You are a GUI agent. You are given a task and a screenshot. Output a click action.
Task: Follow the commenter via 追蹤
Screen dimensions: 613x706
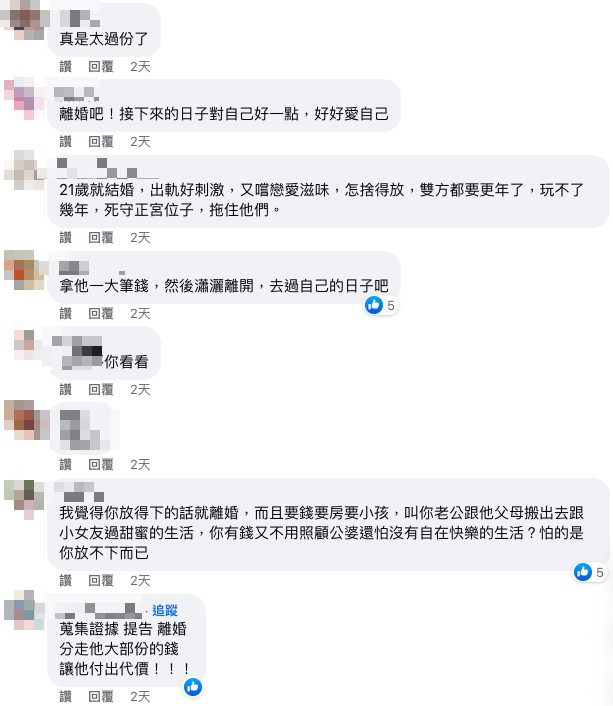click(165, 609)
